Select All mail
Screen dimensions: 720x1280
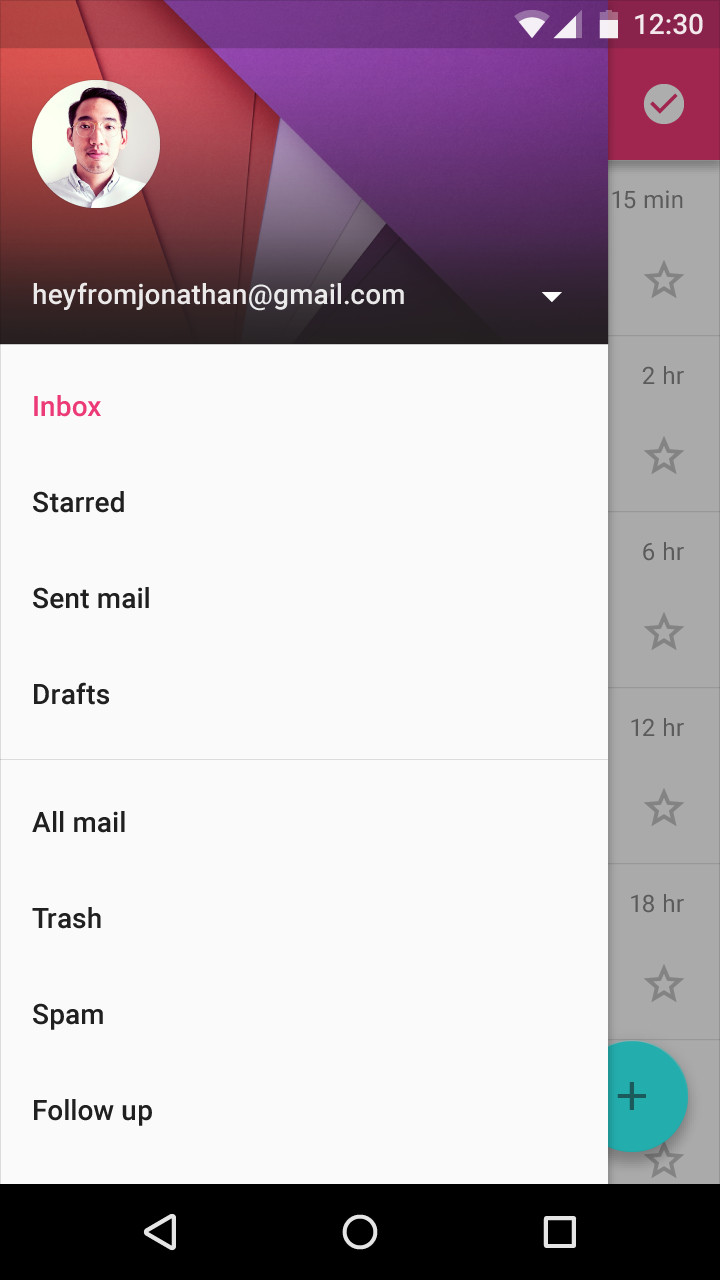304,823
